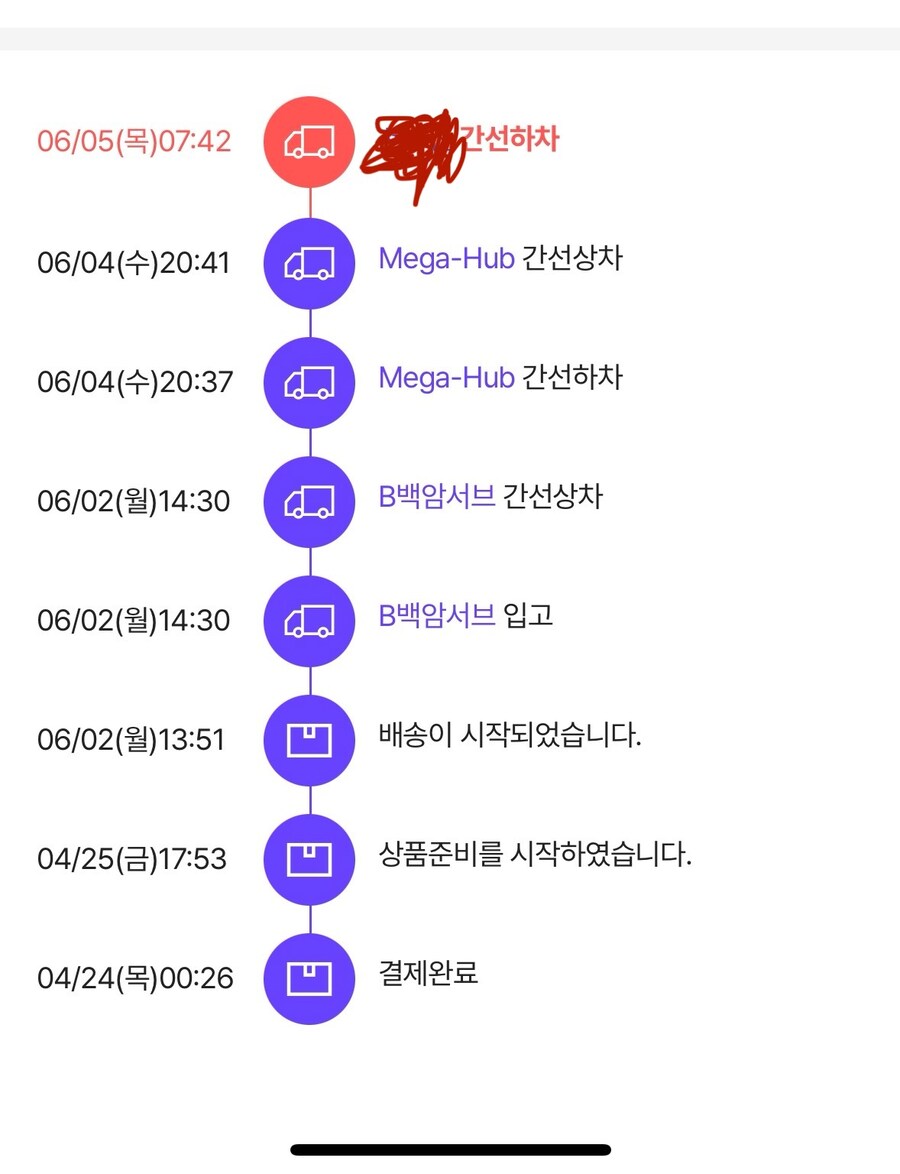Click the 결제완료 step label
The height and width of the screenshot is (1174, 900).
427,976
